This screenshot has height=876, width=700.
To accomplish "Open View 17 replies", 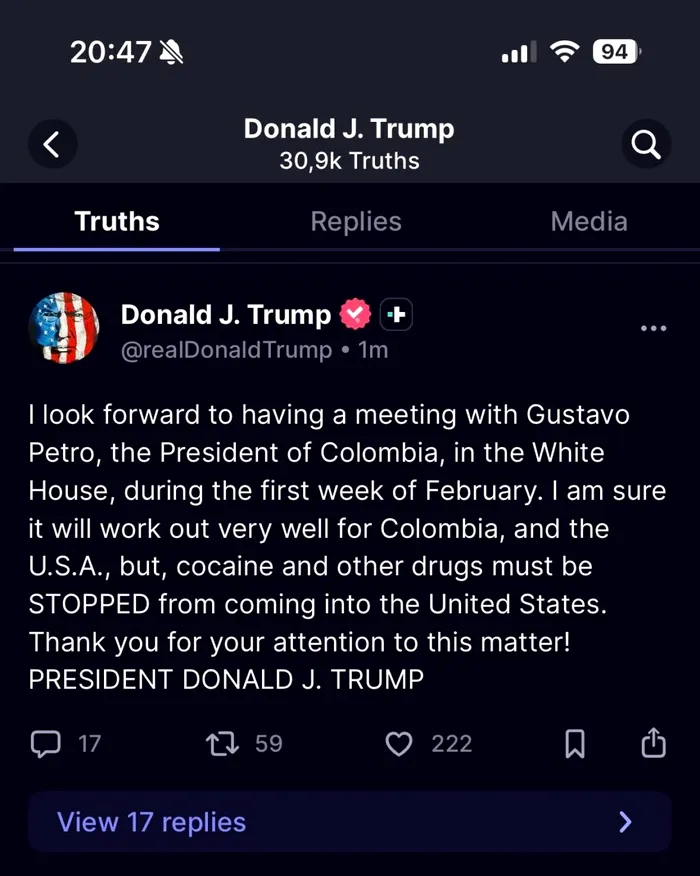I will point(349,822).
